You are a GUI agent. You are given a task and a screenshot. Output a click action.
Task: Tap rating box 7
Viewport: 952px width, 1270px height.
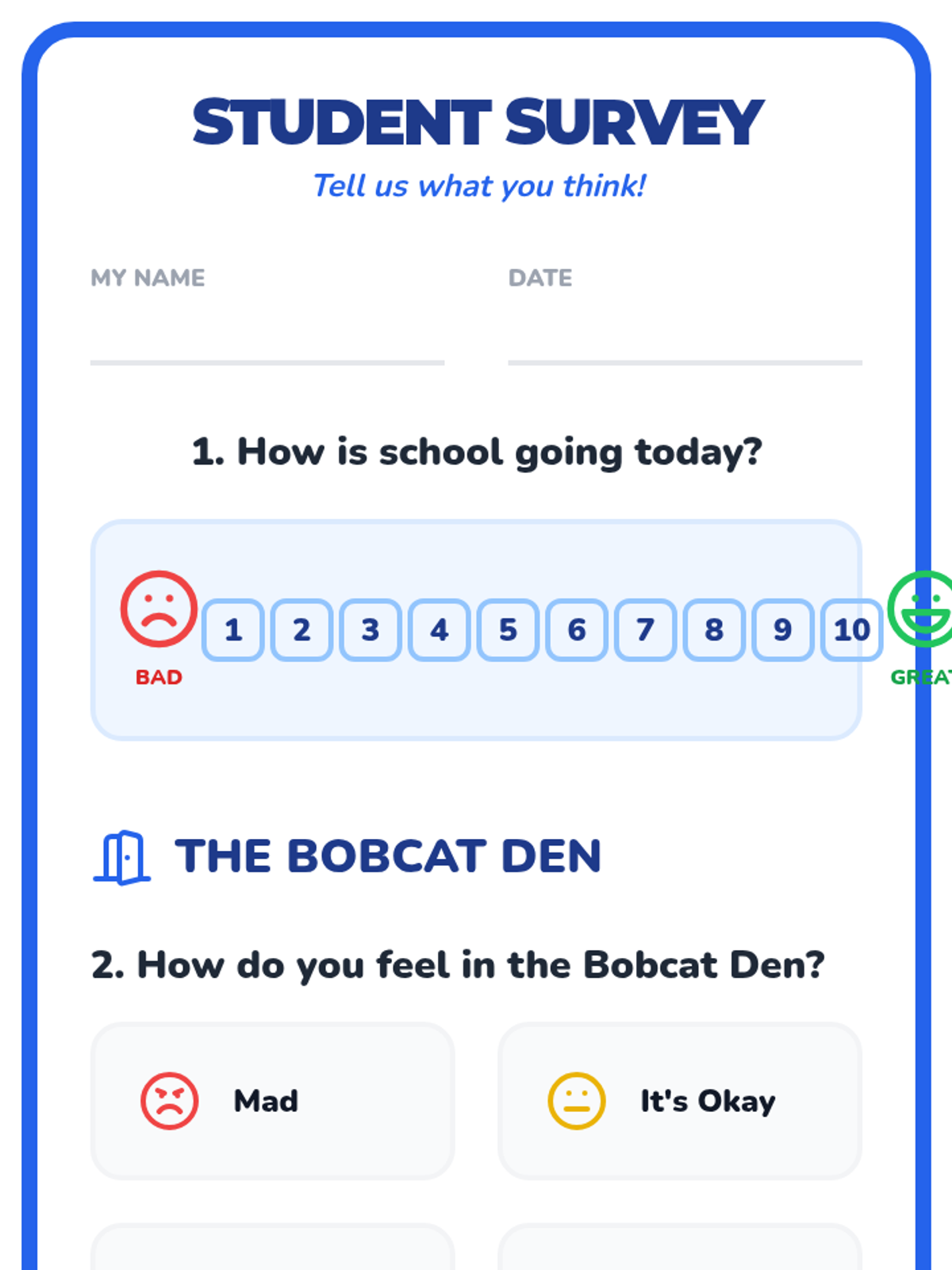point(646,630)
